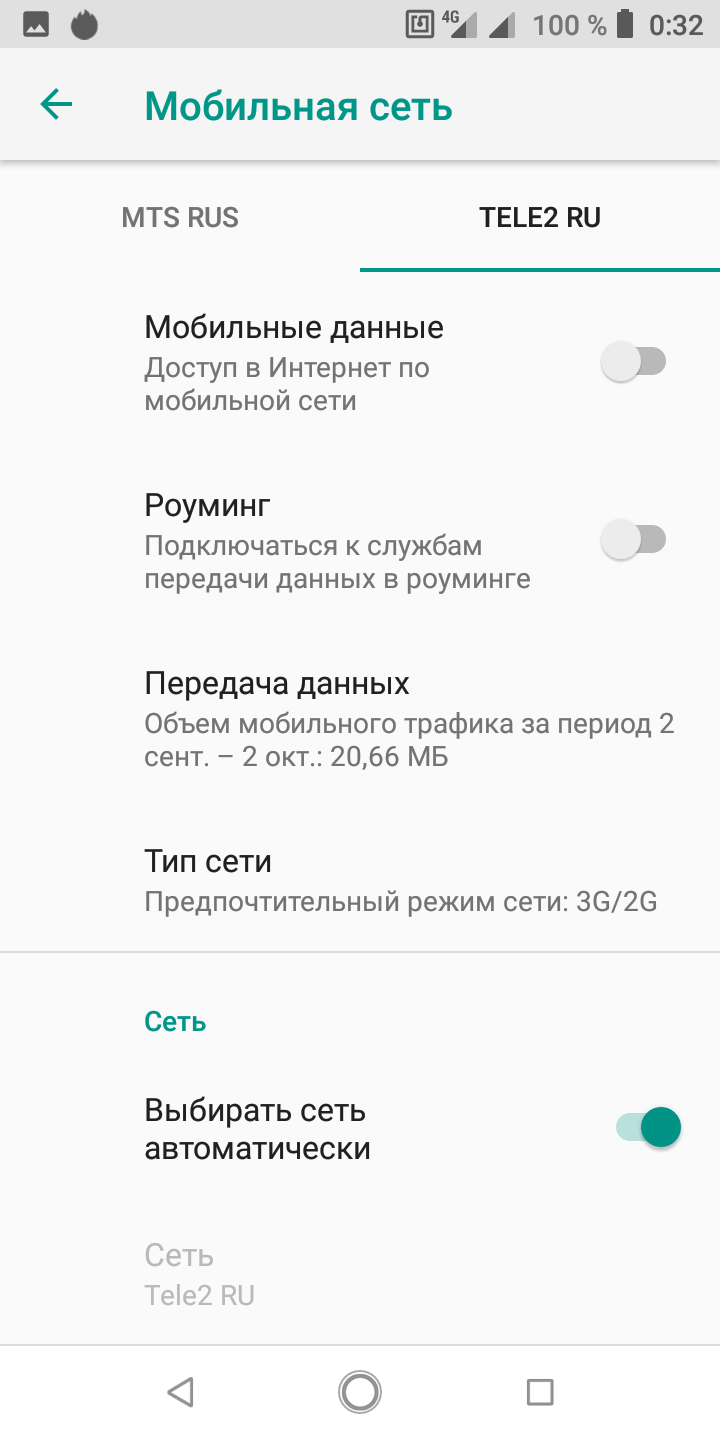This screenshot has height=1440, width=720.
Task: Tap the system home button
Action: [x=360, y=1392]
